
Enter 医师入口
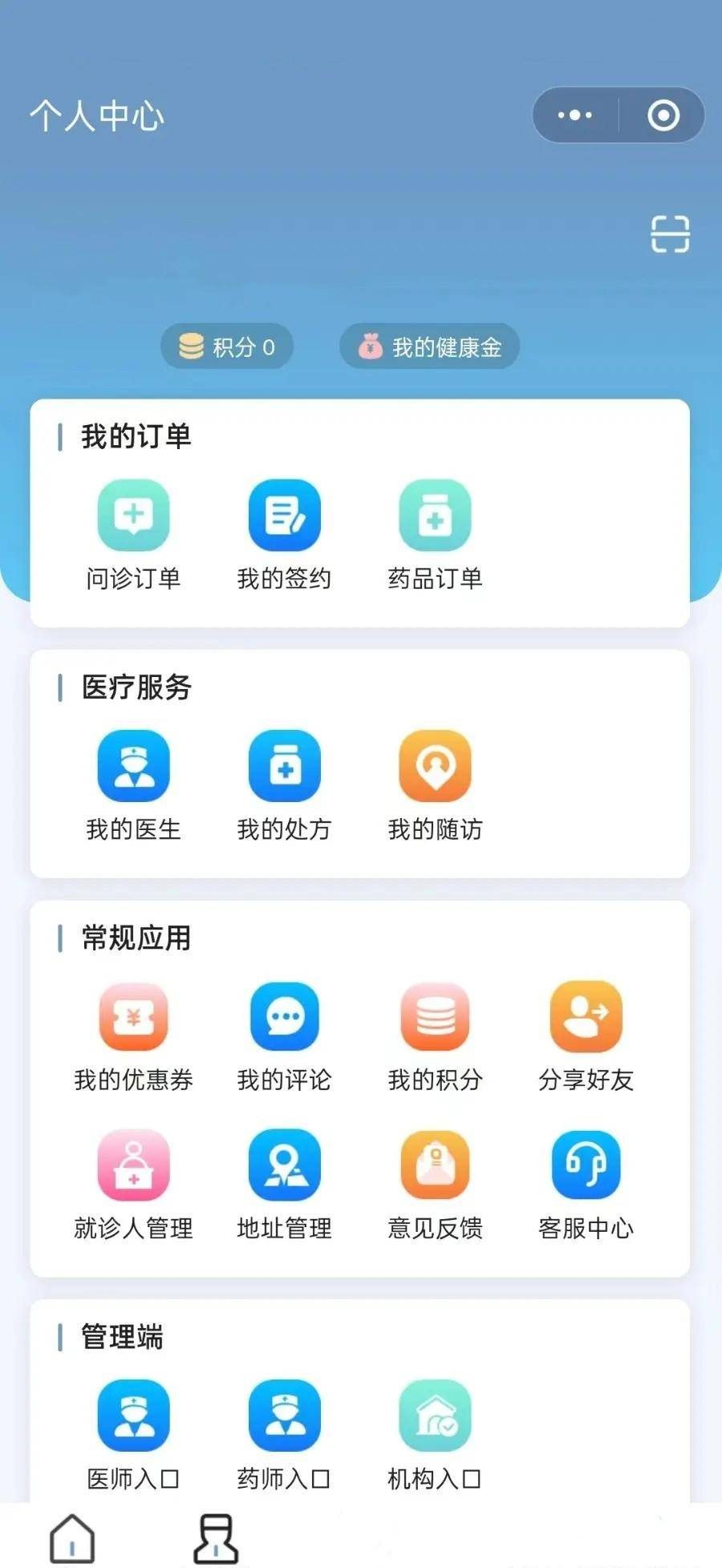click(133, 1434)
